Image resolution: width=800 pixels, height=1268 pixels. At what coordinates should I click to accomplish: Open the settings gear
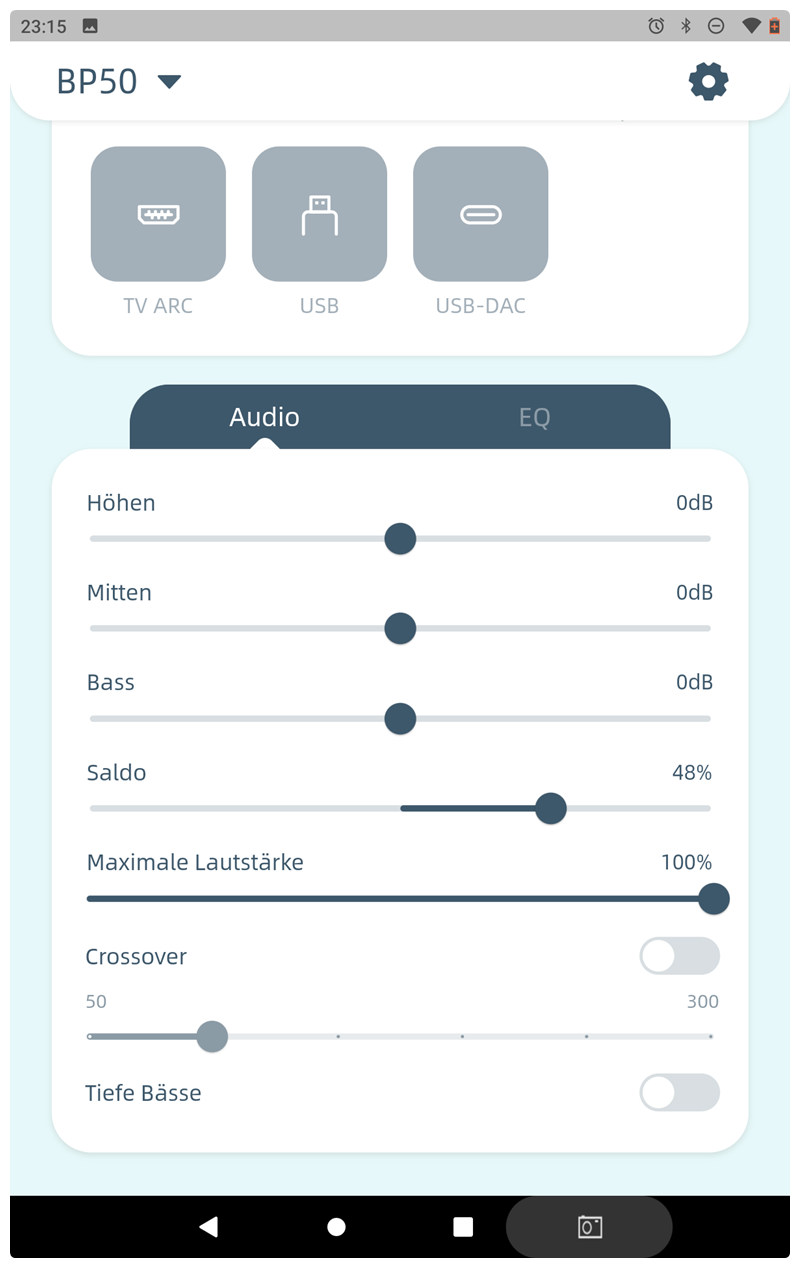pos(708,81)
